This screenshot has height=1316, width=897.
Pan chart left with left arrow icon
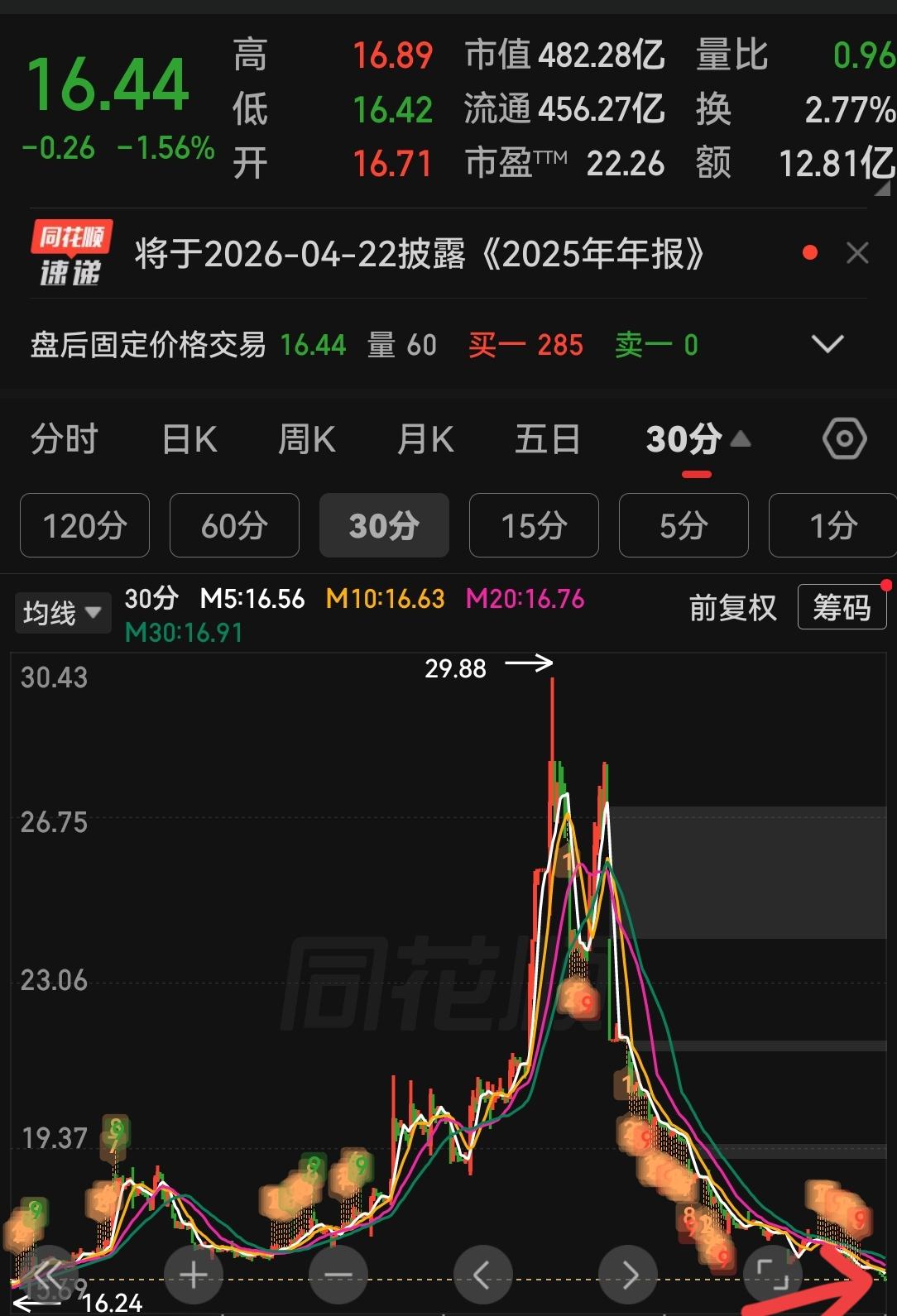coord(482,1274)
